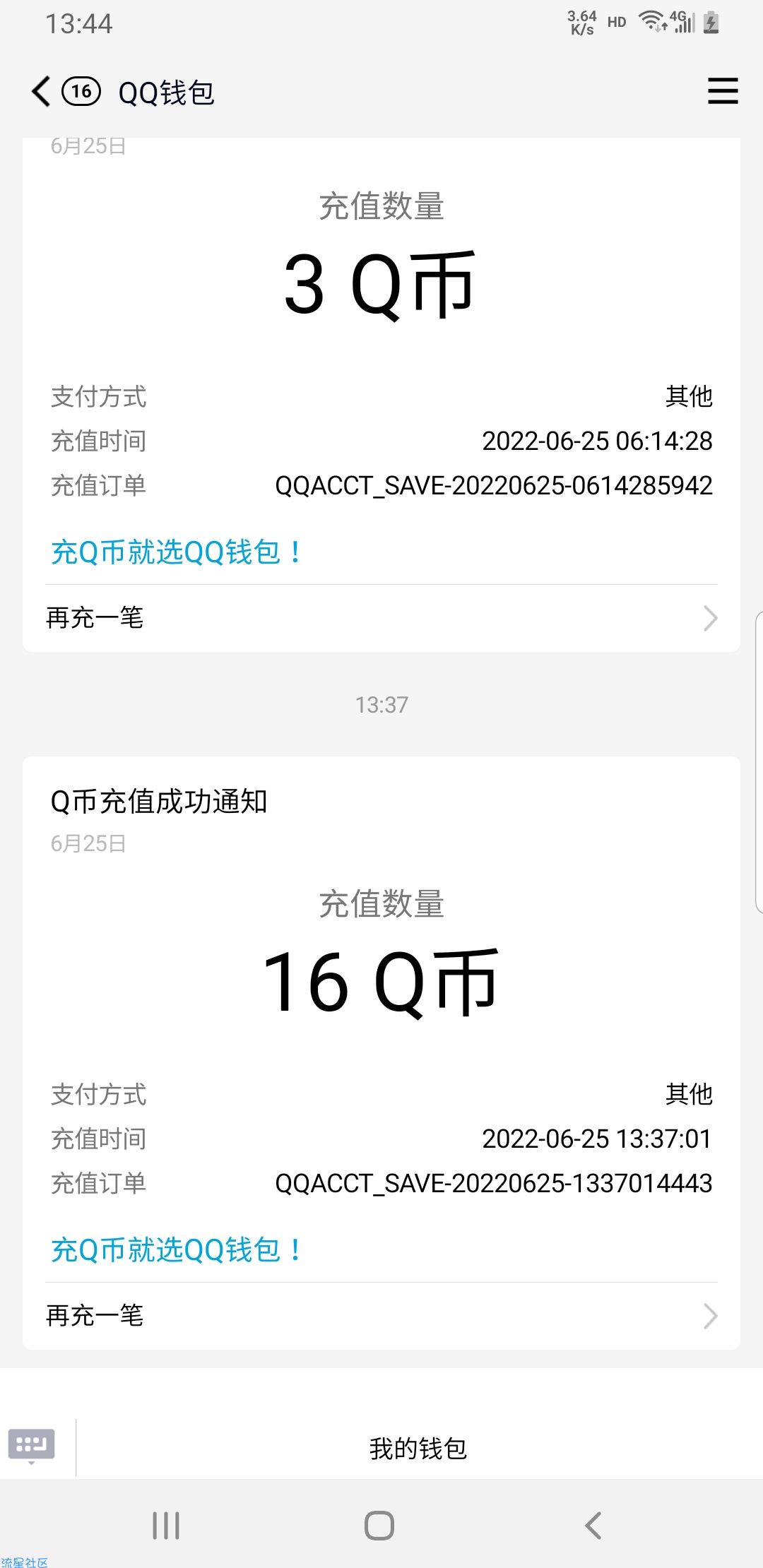
Task: Tap 再充一笔 under the 3 Q币 recharge
Action: pos(381,618)
